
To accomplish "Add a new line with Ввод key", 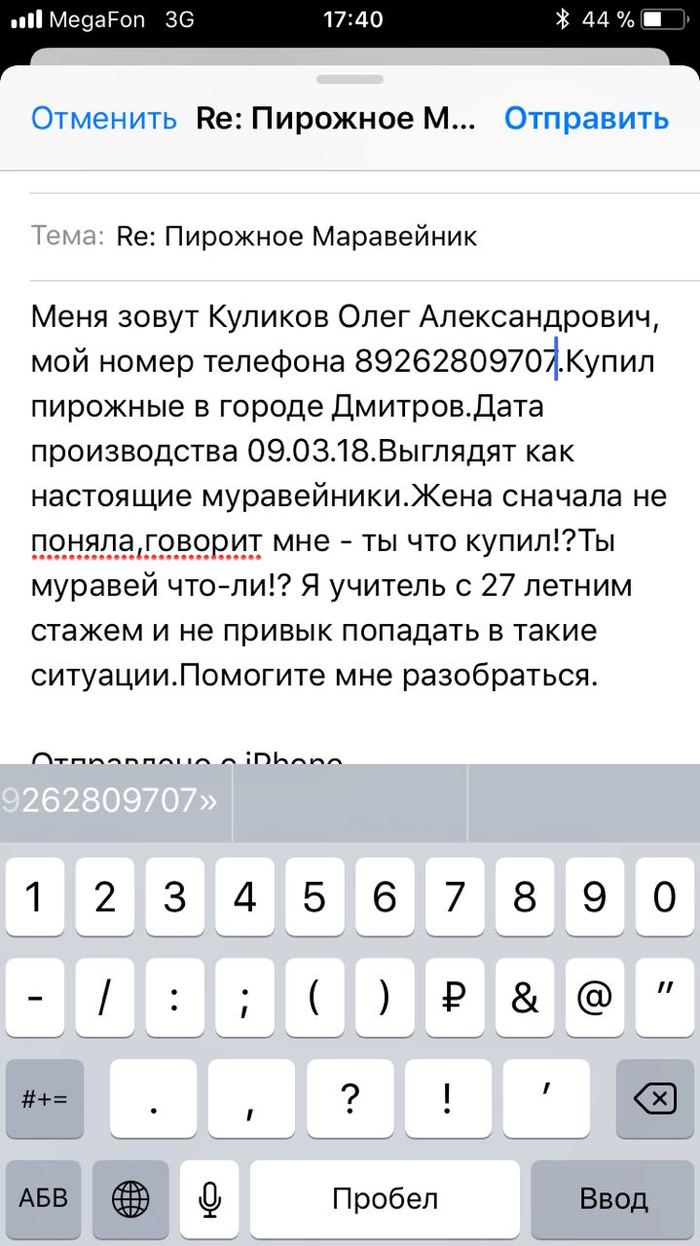I will click(613, 1197).
